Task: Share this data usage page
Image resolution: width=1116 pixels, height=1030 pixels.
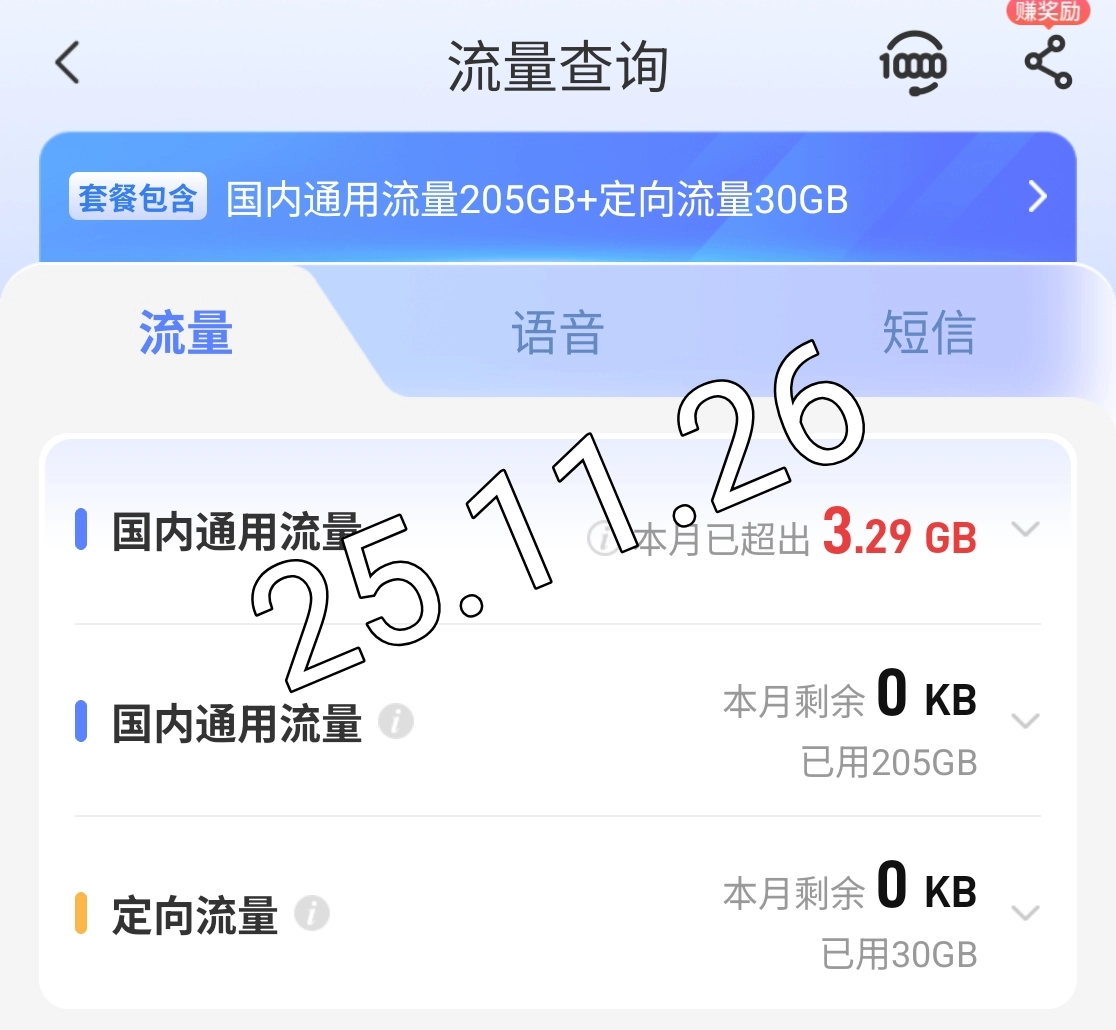Action: point(1047,64)
